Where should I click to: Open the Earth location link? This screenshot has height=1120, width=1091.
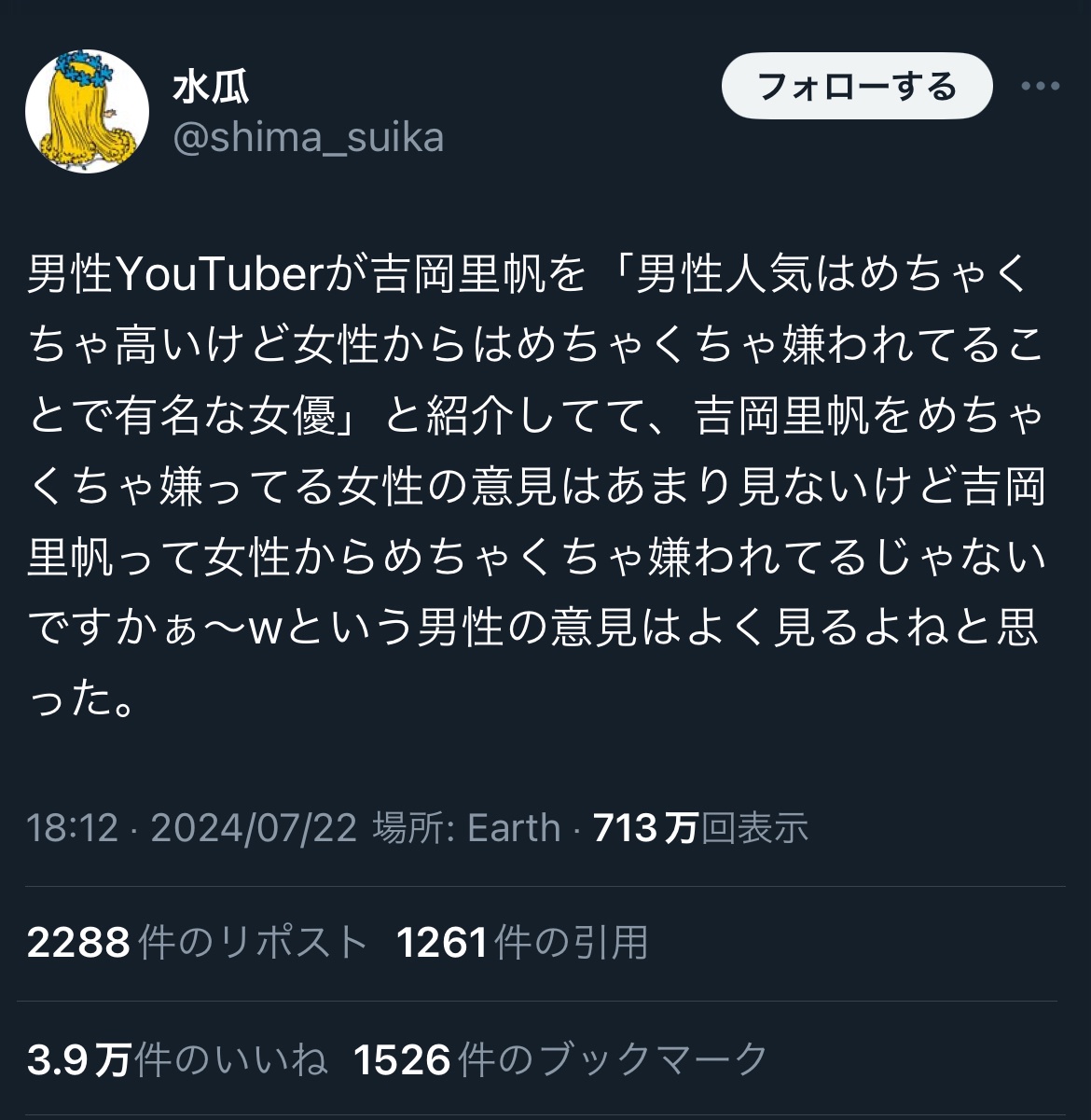click(513, 827)
